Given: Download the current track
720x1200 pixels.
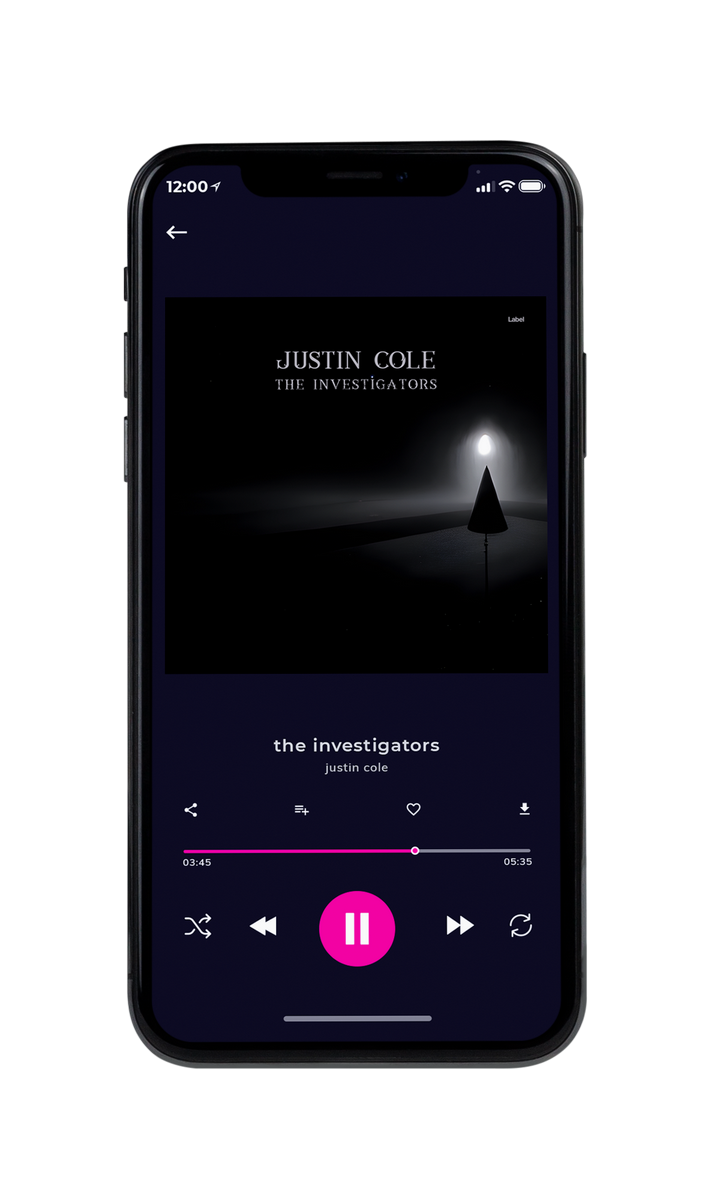Looking at the screenshot, I should click(524, 810).
